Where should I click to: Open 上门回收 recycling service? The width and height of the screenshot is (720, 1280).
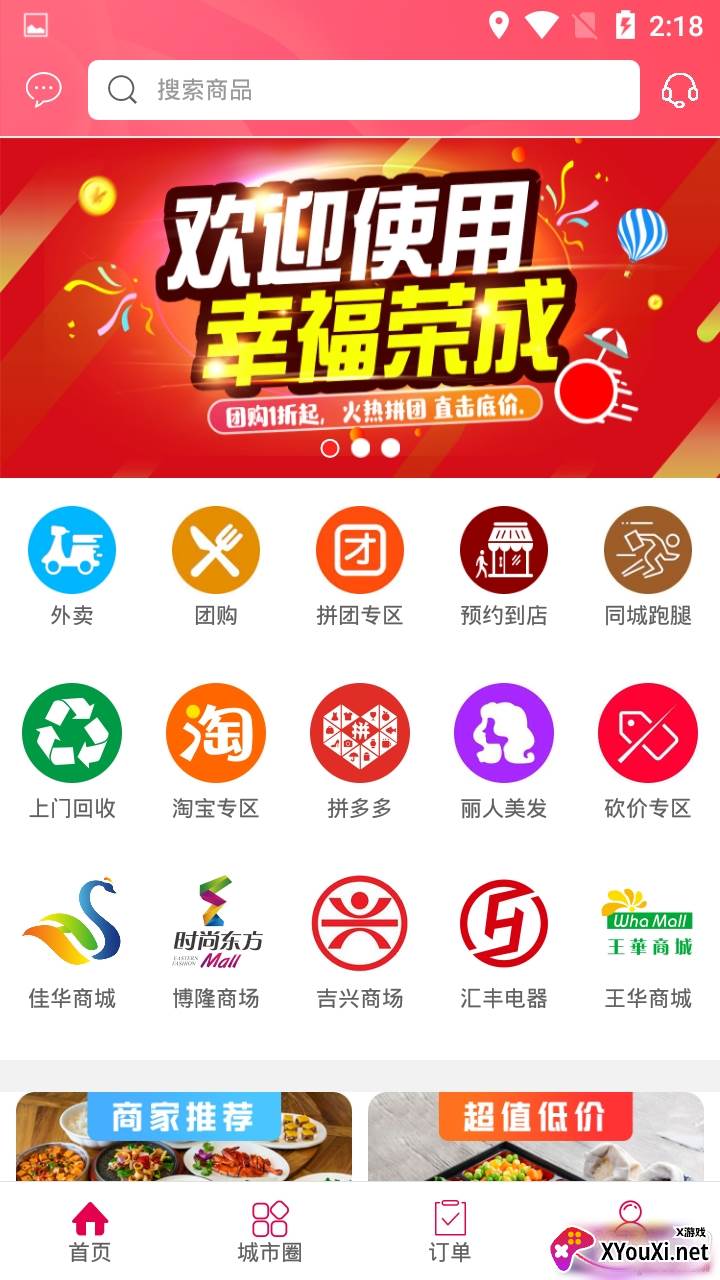click(x=72, y=750)
